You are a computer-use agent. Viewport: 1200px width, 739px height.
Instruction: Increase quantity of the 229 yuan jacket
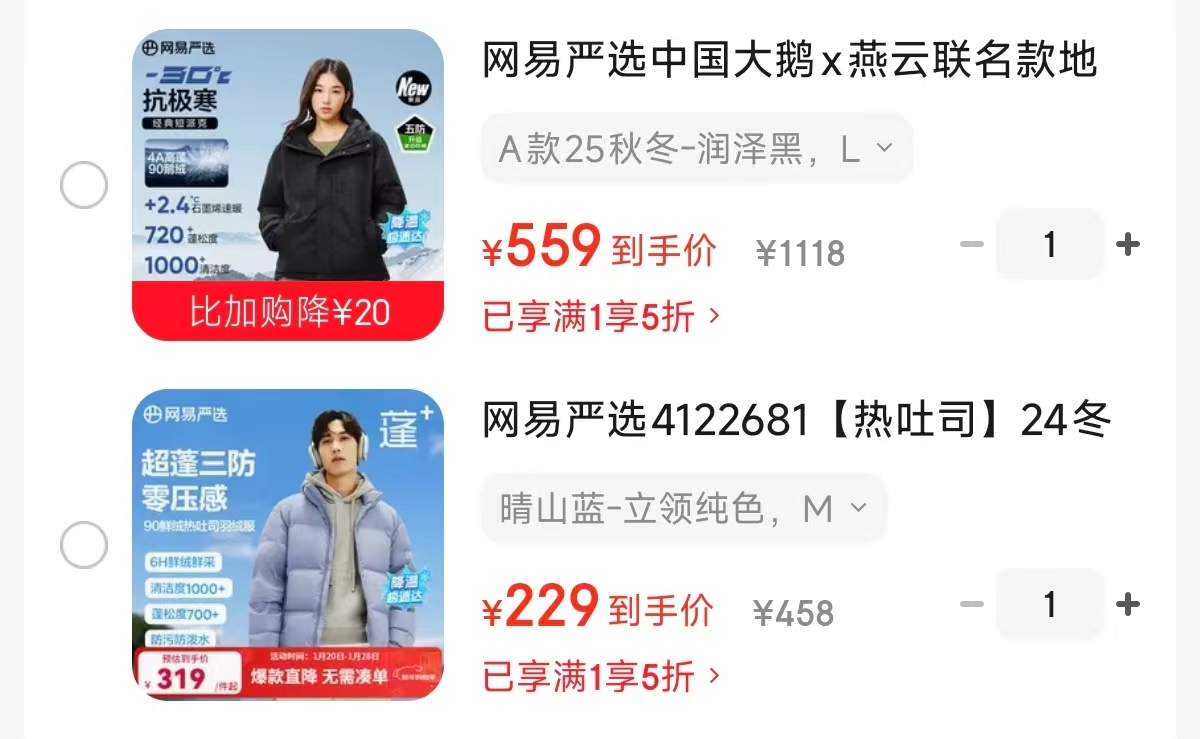point(1127,604)
